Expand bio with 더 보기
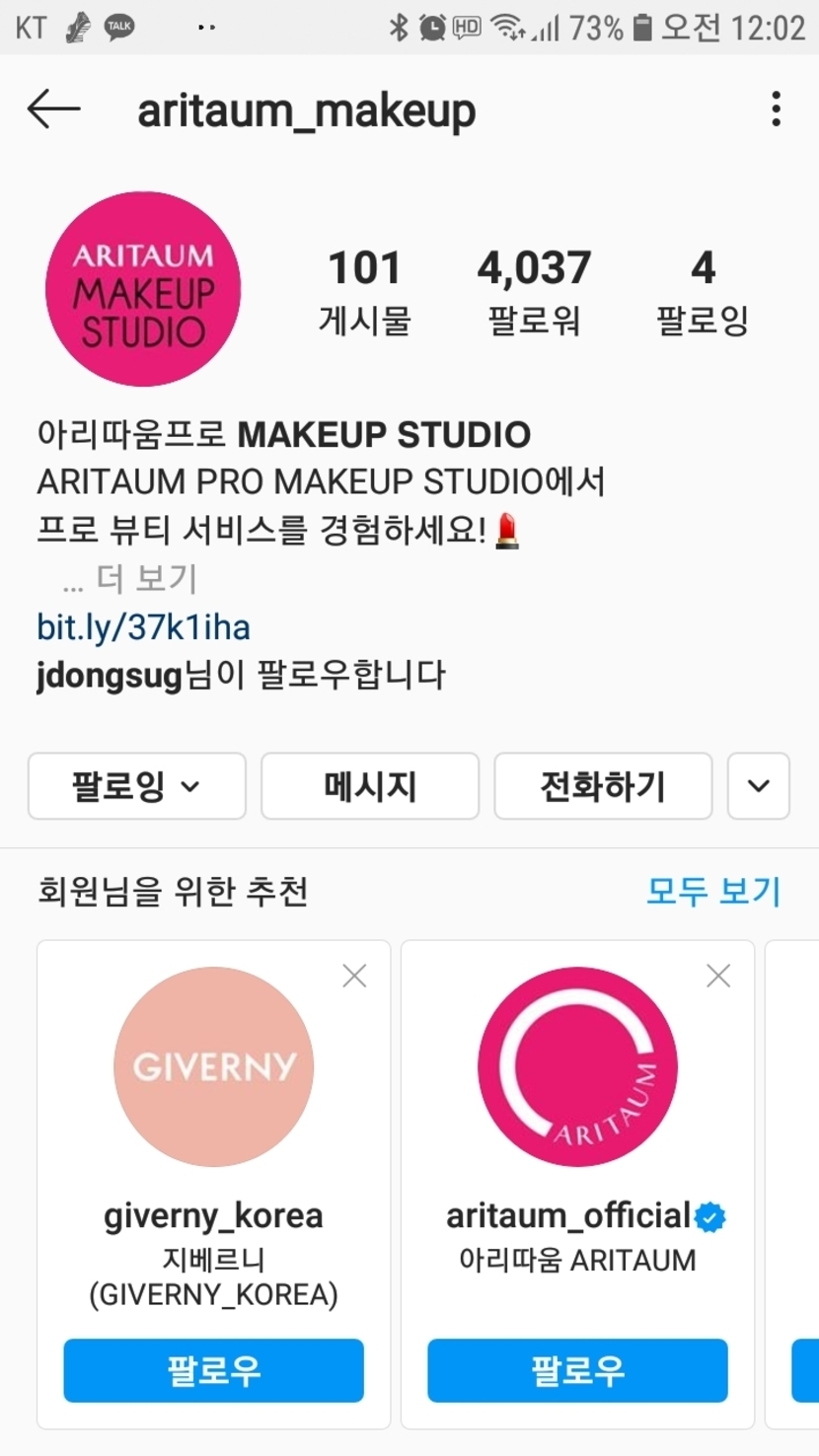The height and width of the screenshot is (1456, 819). pyautogui.click(x=146, y=579)
